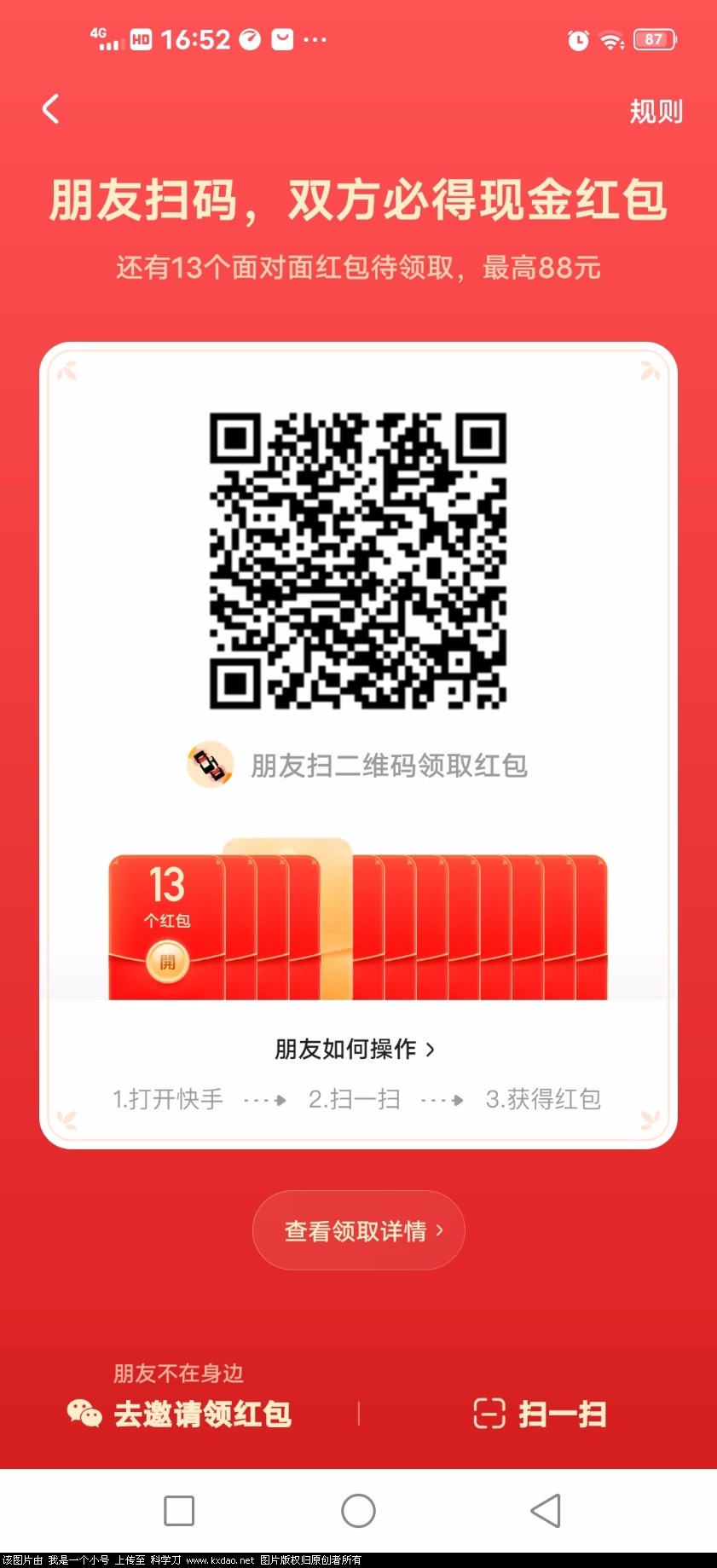The height and width of the screenshot is (1568, 717).
Task: Tap the system home button
Action: click(x=358, y=1511)
